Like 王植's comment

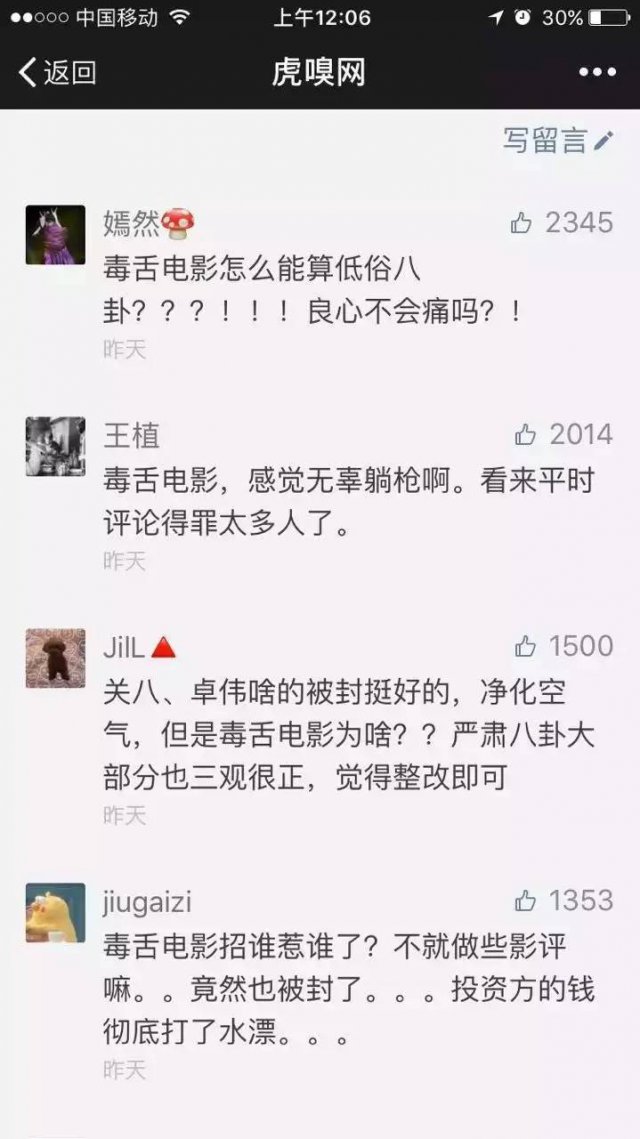coord(525,435)
